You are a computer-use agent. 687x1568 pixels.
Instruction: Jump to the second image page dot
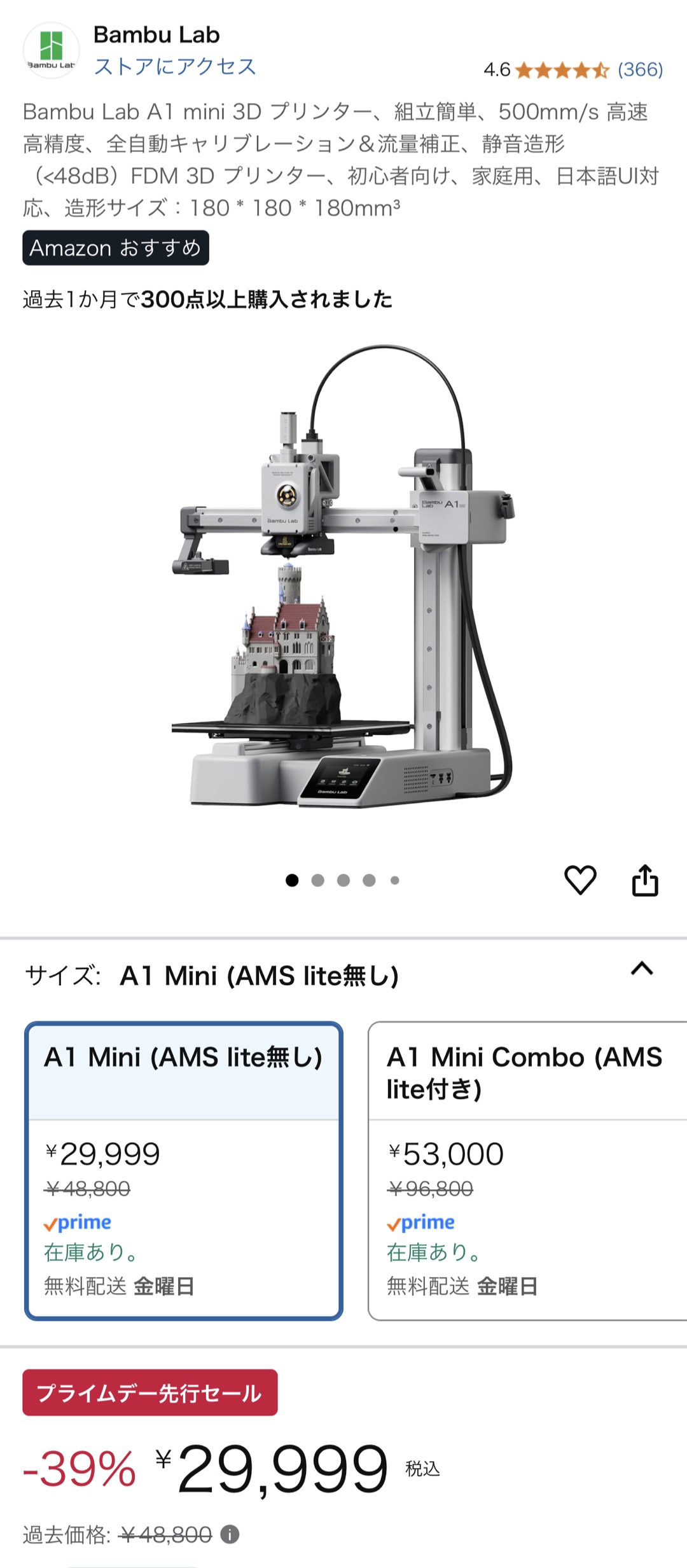tap(318, 880)
